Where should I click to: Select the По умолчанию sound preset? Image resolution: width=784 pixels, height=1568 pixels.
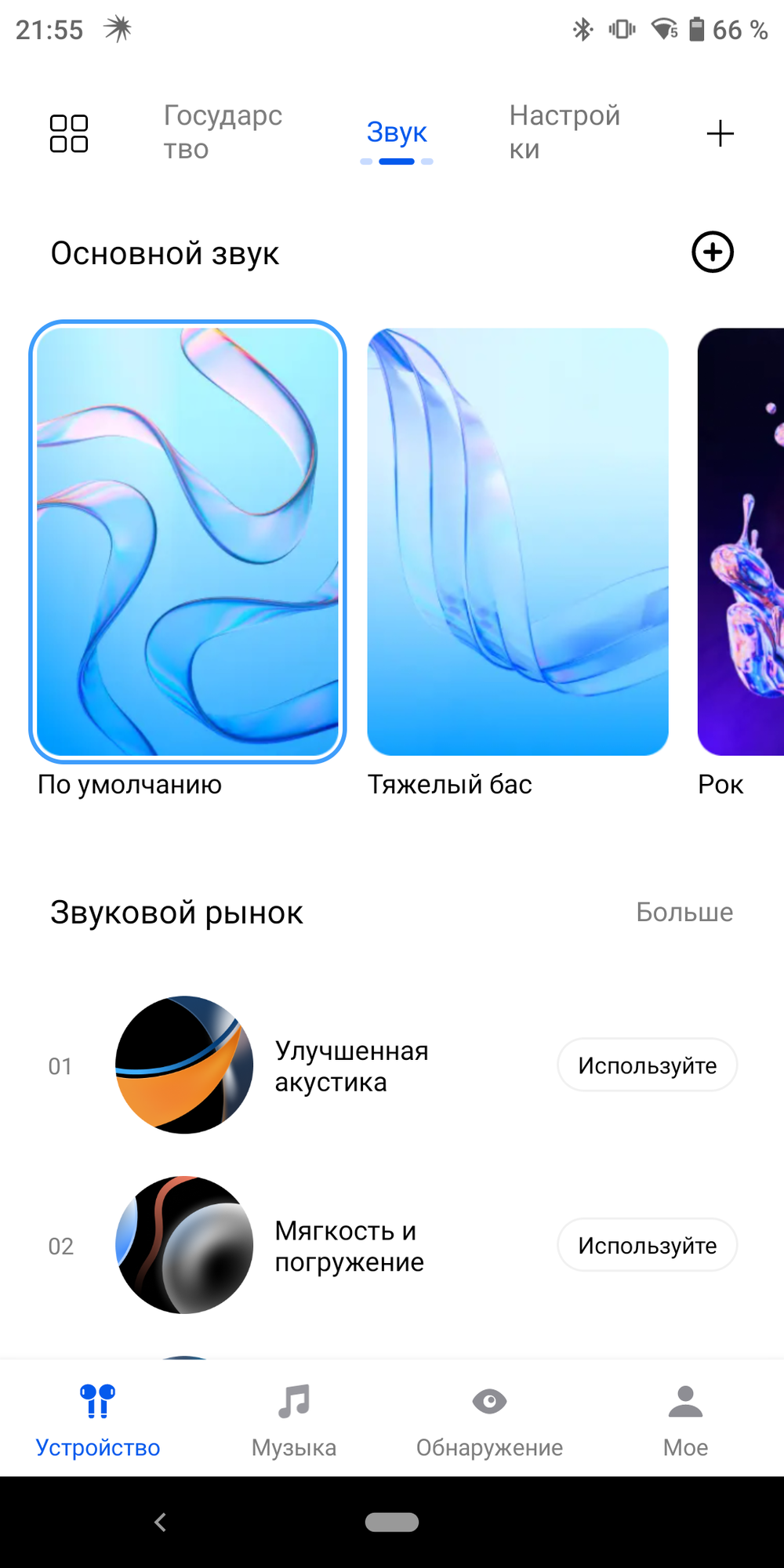coord(187,541)
